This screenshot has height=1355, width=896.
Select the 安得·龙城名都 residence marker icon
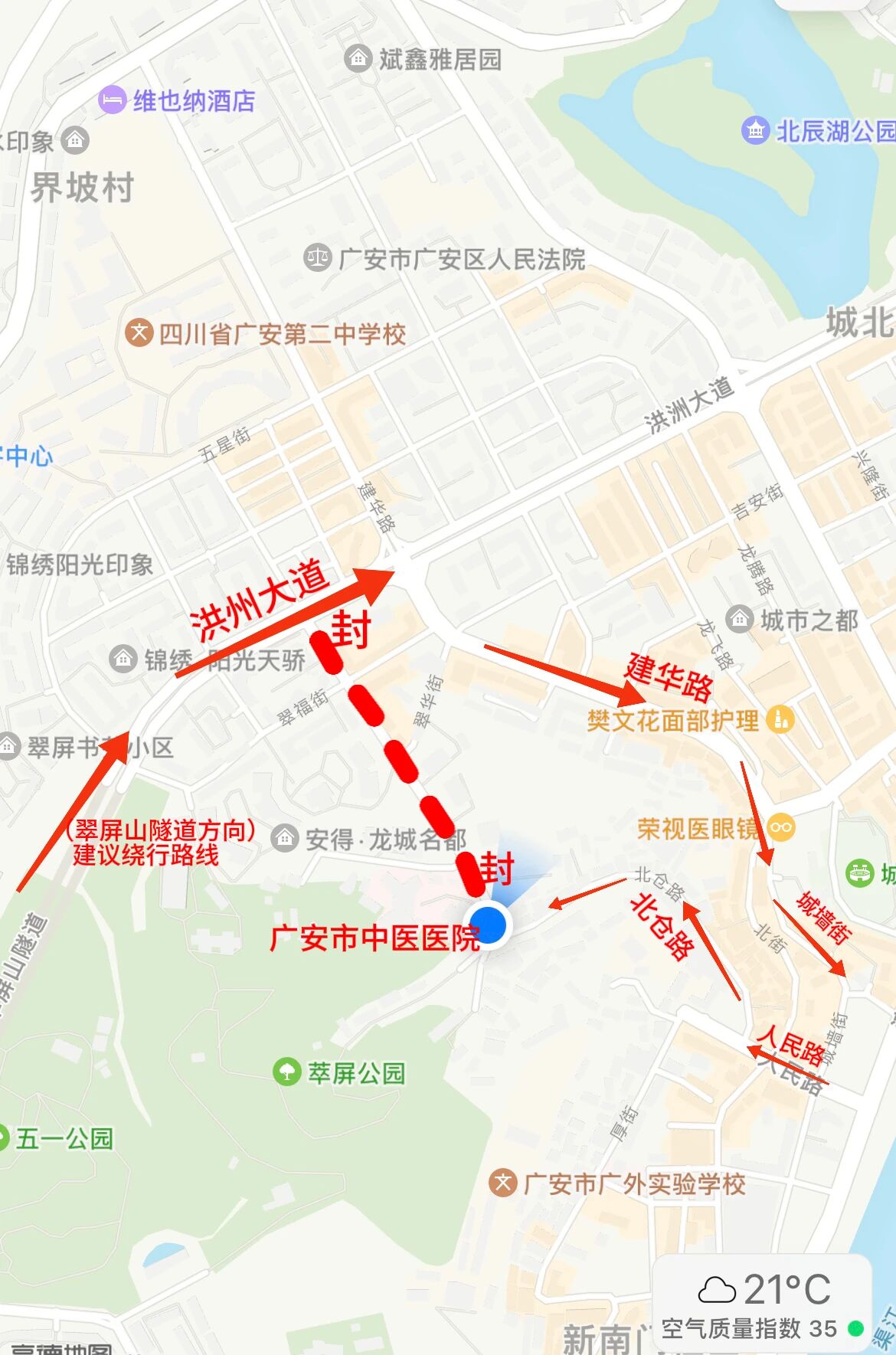pyautogui.click(x=284, y=838)
